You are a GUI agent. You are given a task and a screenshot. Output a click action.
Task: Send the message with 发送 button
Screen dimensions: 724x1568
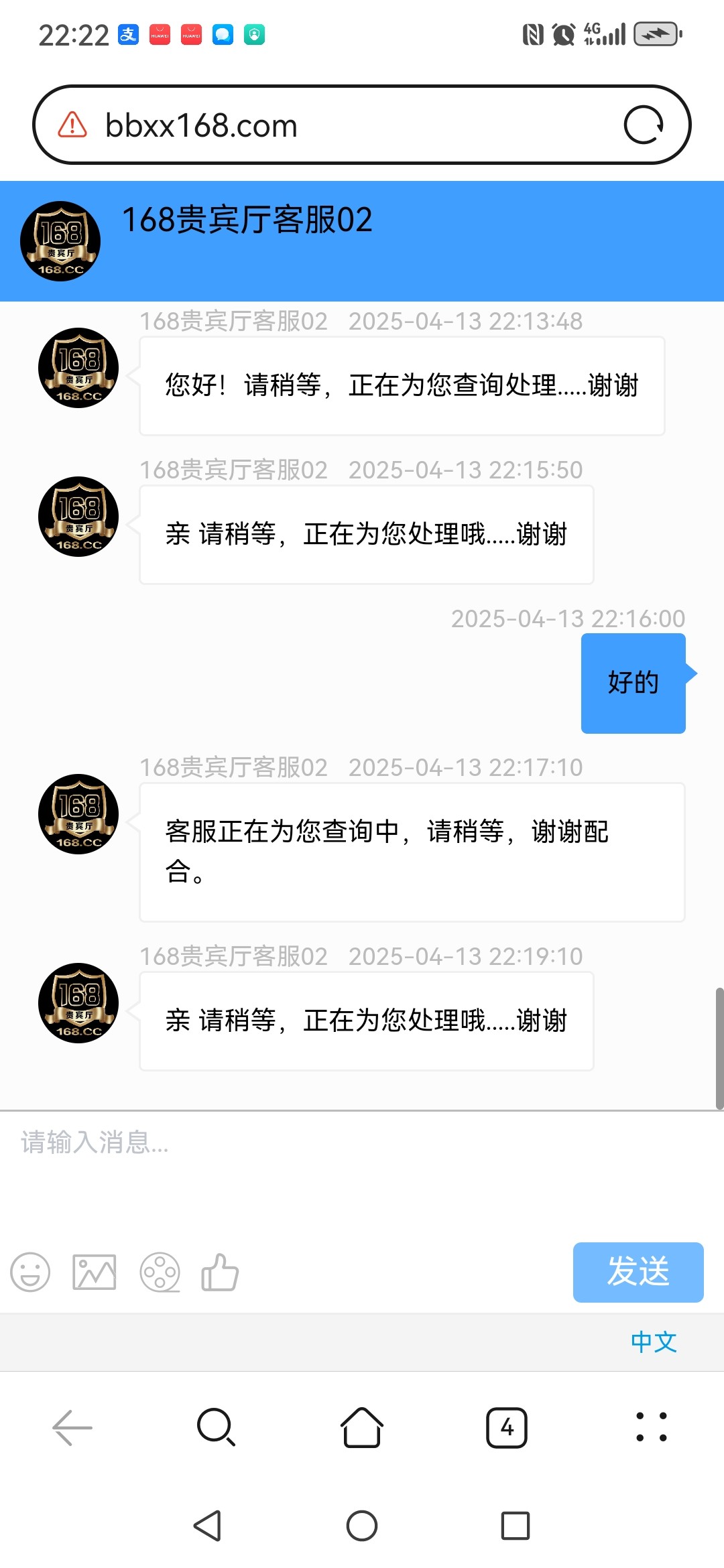638,1272
